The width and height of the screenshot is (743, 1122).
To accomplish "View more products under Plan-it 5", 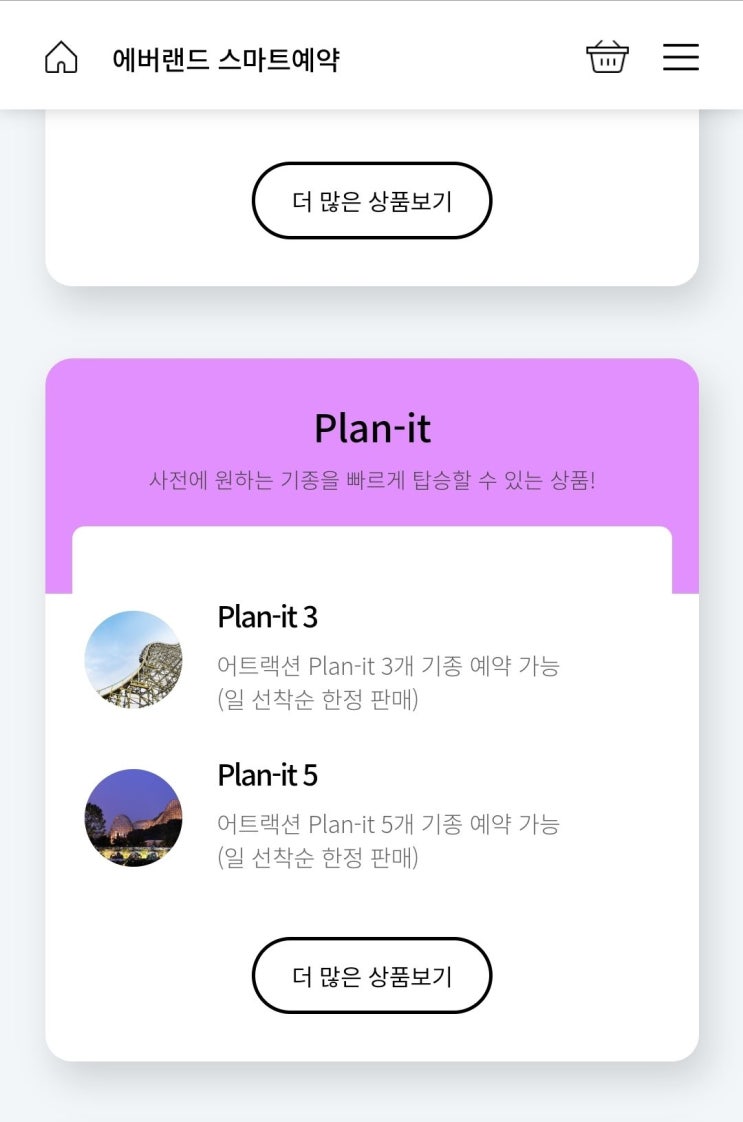I will [x=372, y=975].
